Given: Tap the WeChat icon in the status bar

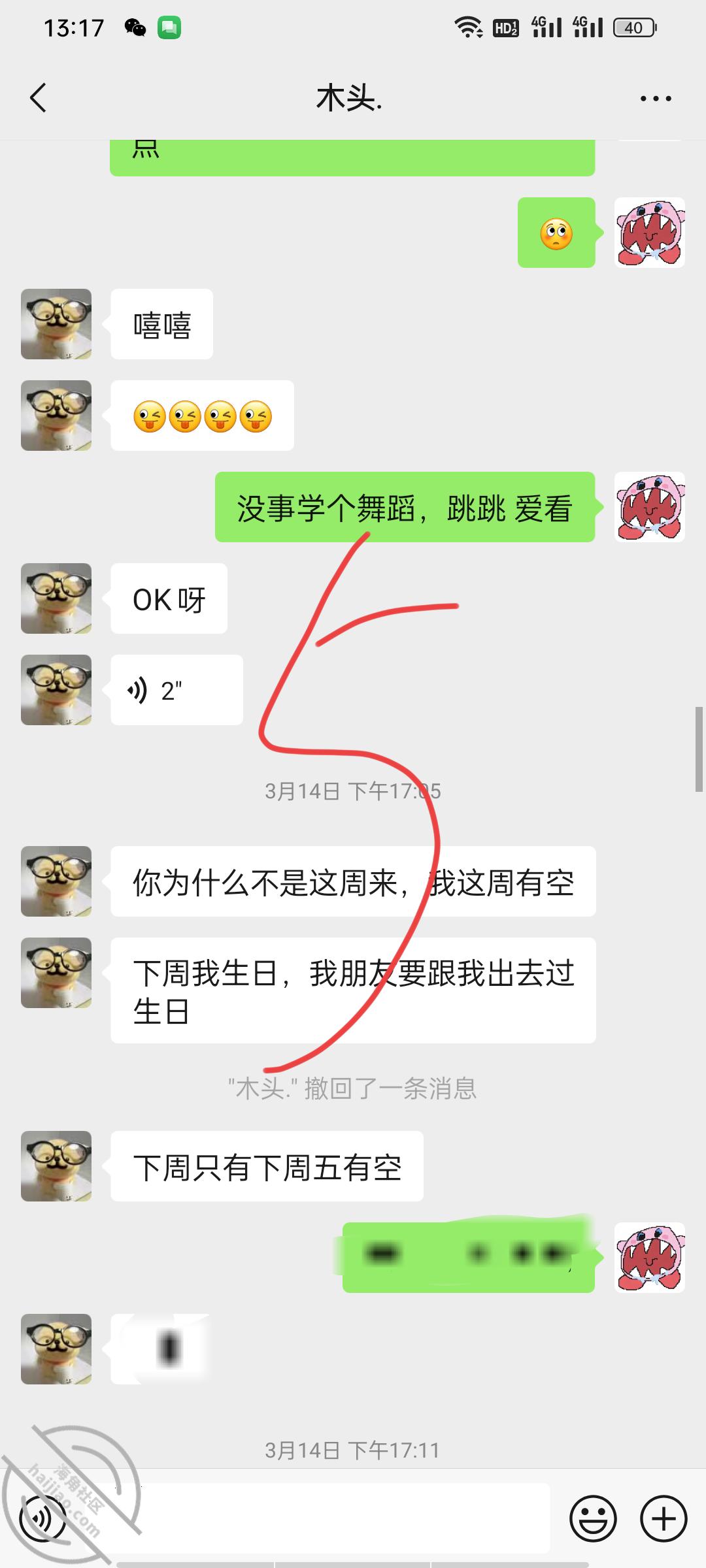Looking at the screenshot, I should click(135, 27).
